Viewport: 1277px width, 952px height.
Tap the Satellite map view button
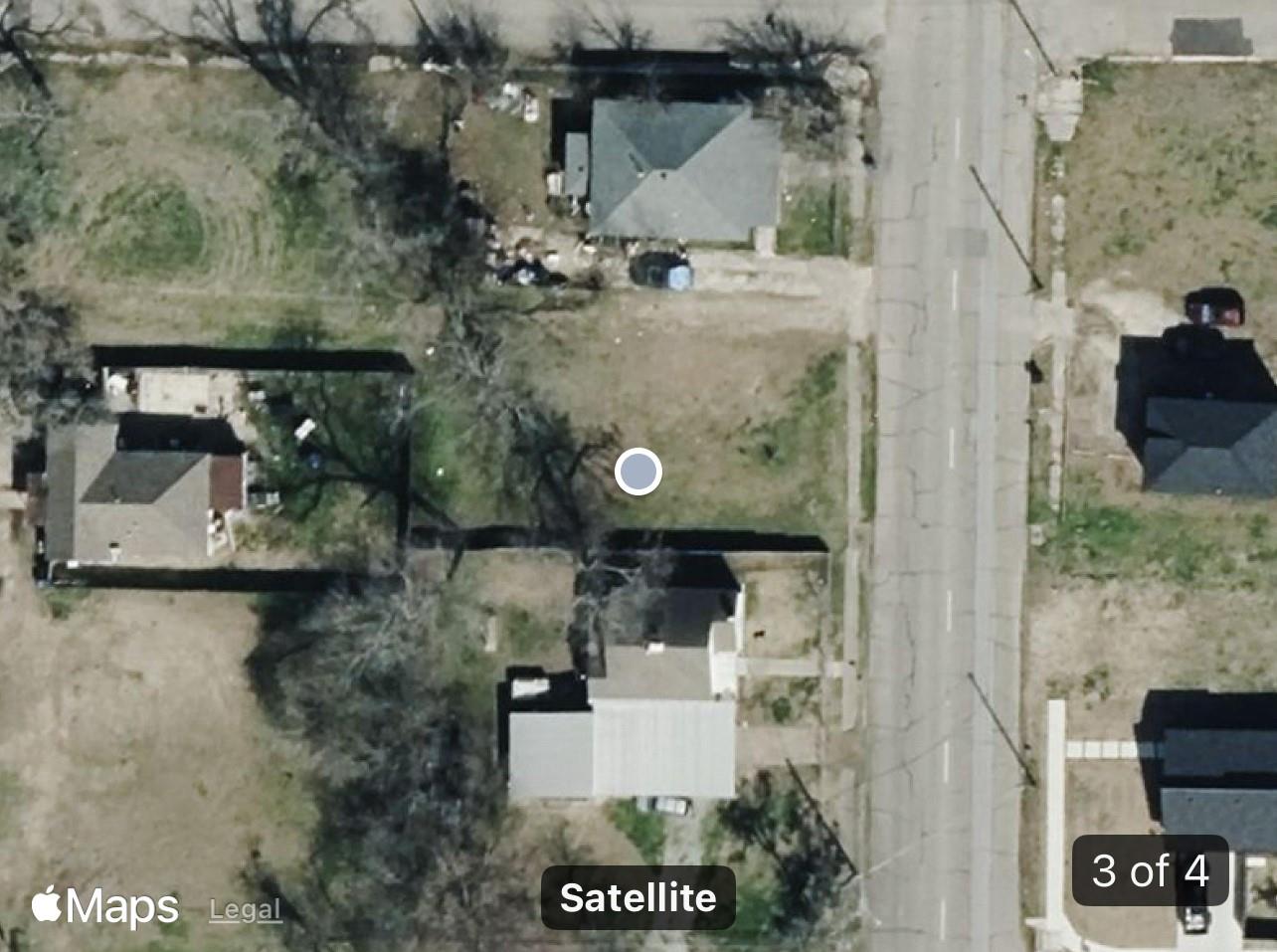tap(638, 897)
